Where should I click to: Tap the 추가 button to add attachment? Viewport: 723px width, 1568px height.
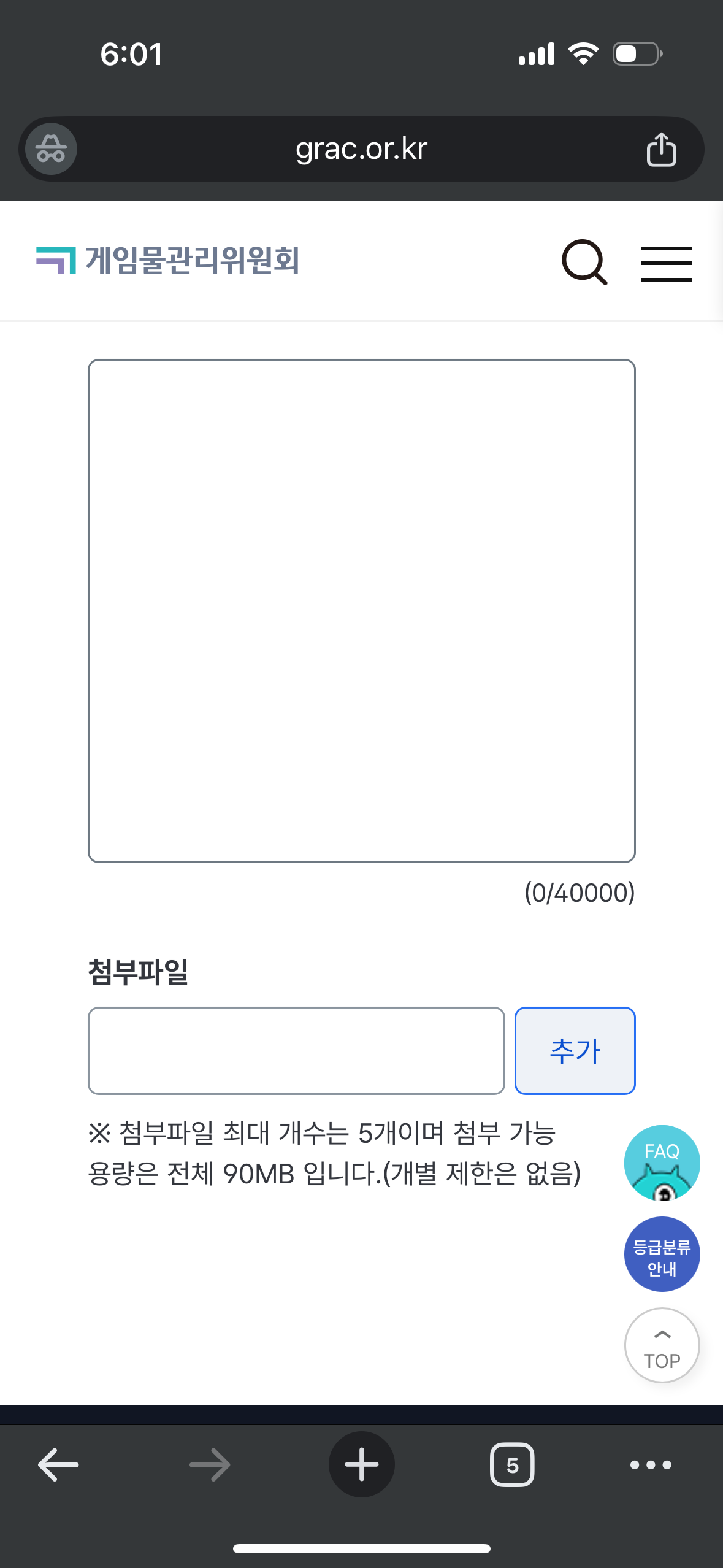click(575, 1050)
